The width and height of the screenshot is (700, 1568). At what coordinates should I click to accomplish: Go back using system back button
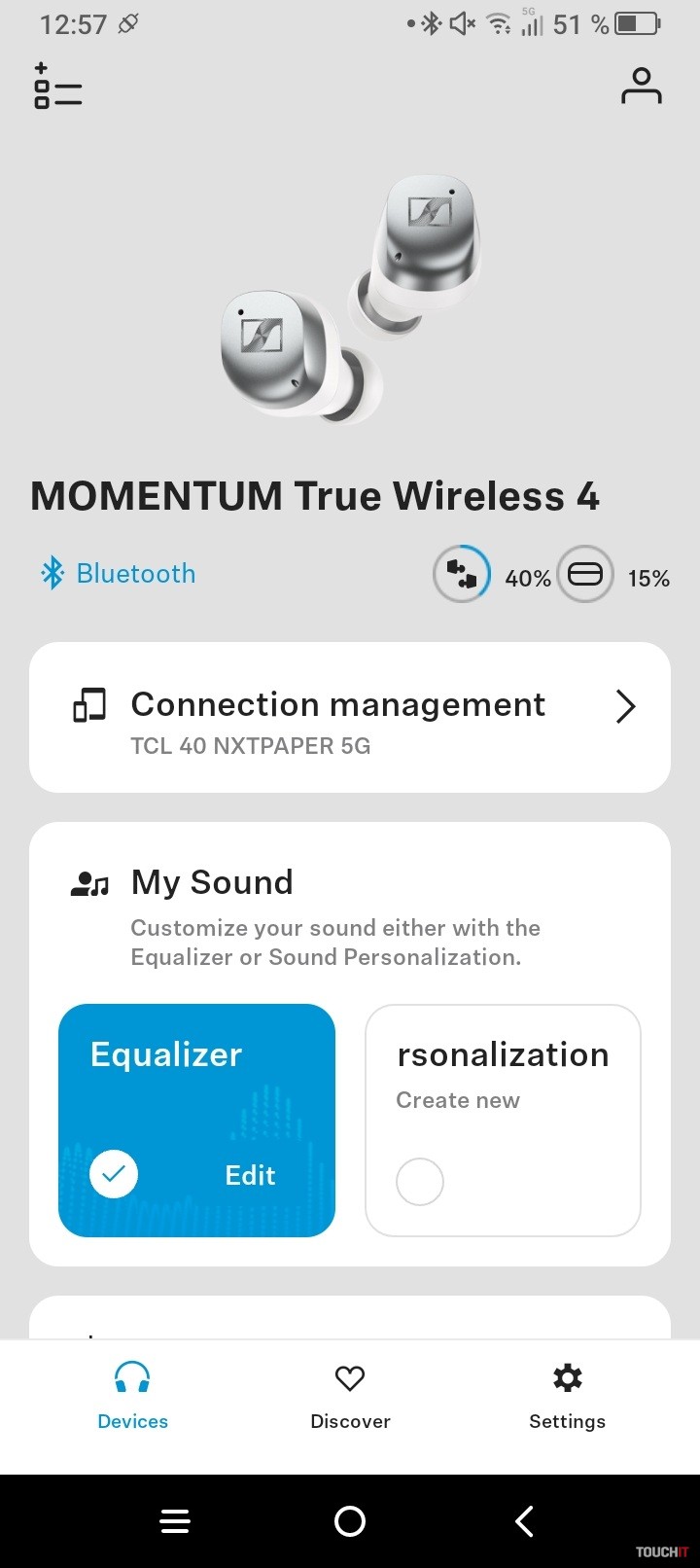tap(525, 1520)
